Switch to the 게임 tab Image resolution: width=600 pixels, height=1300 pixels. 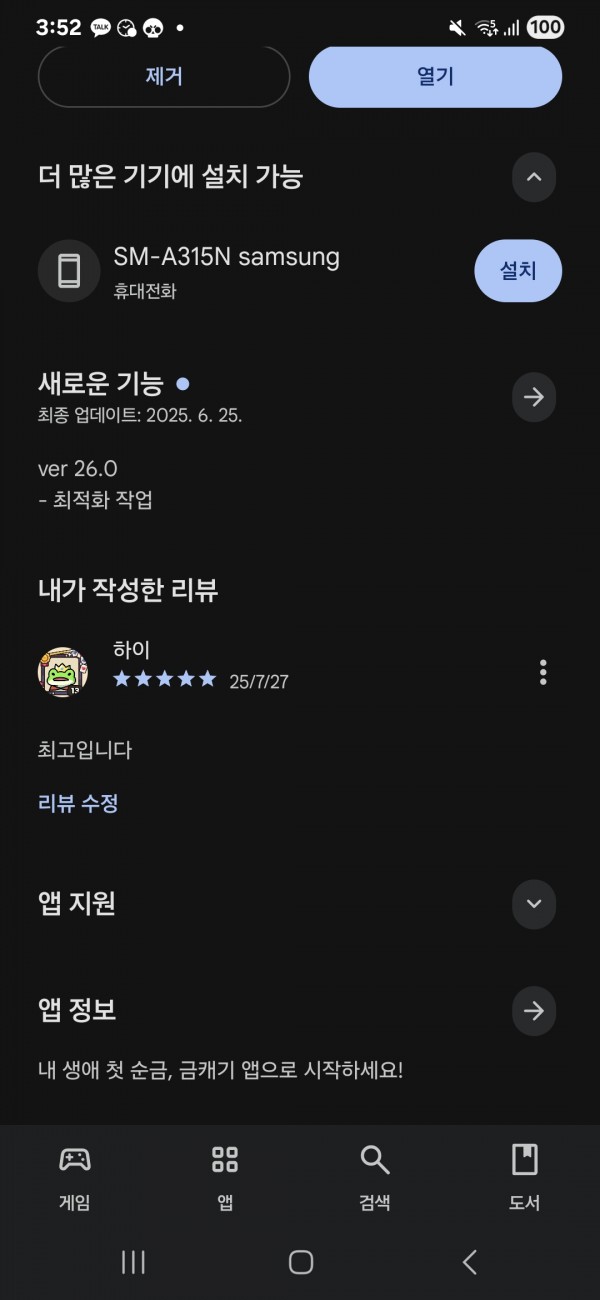pos(75,1178)
